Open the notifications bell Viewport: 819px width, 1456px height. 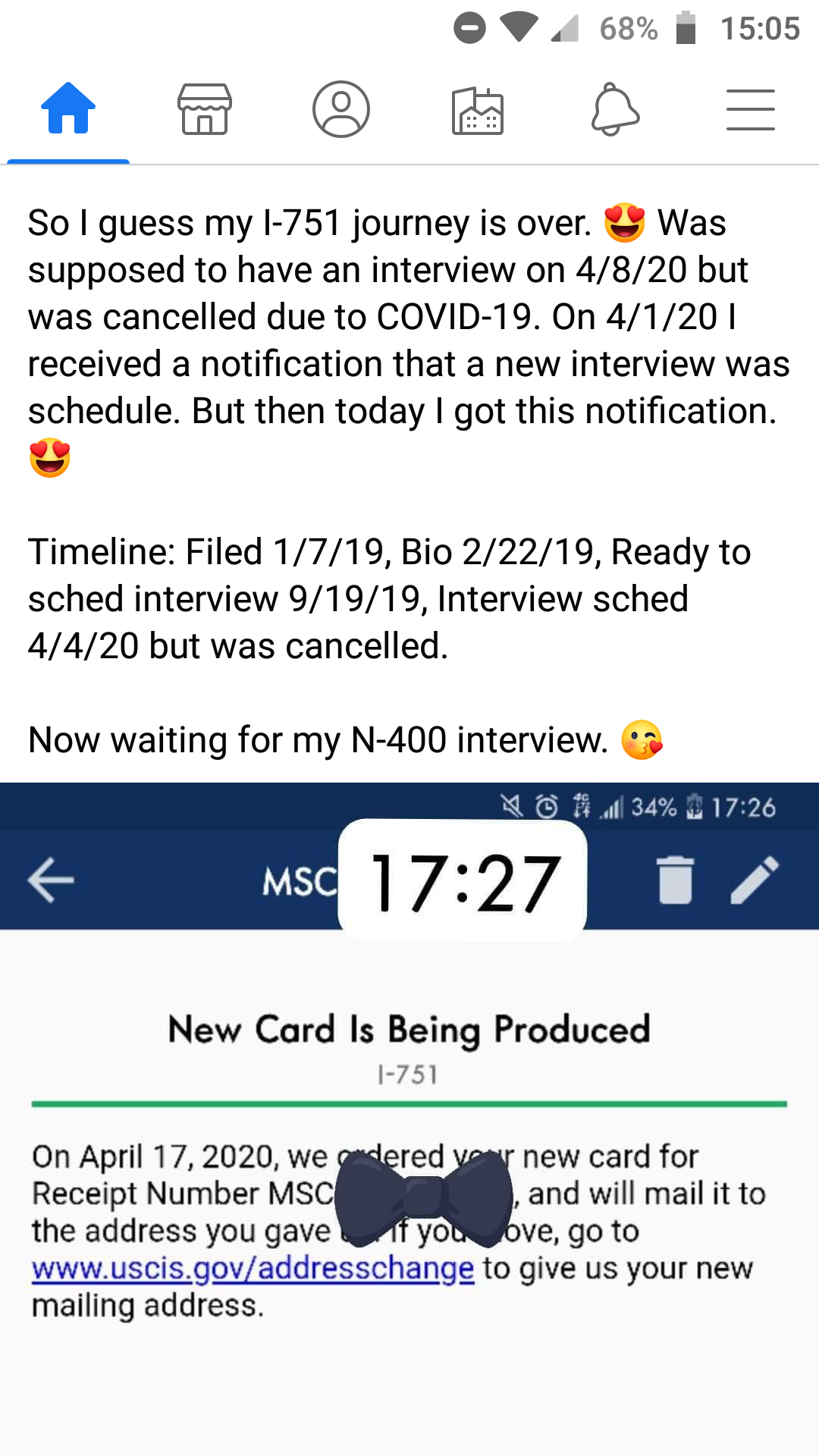pyautogui.click(x=615, y=110)
